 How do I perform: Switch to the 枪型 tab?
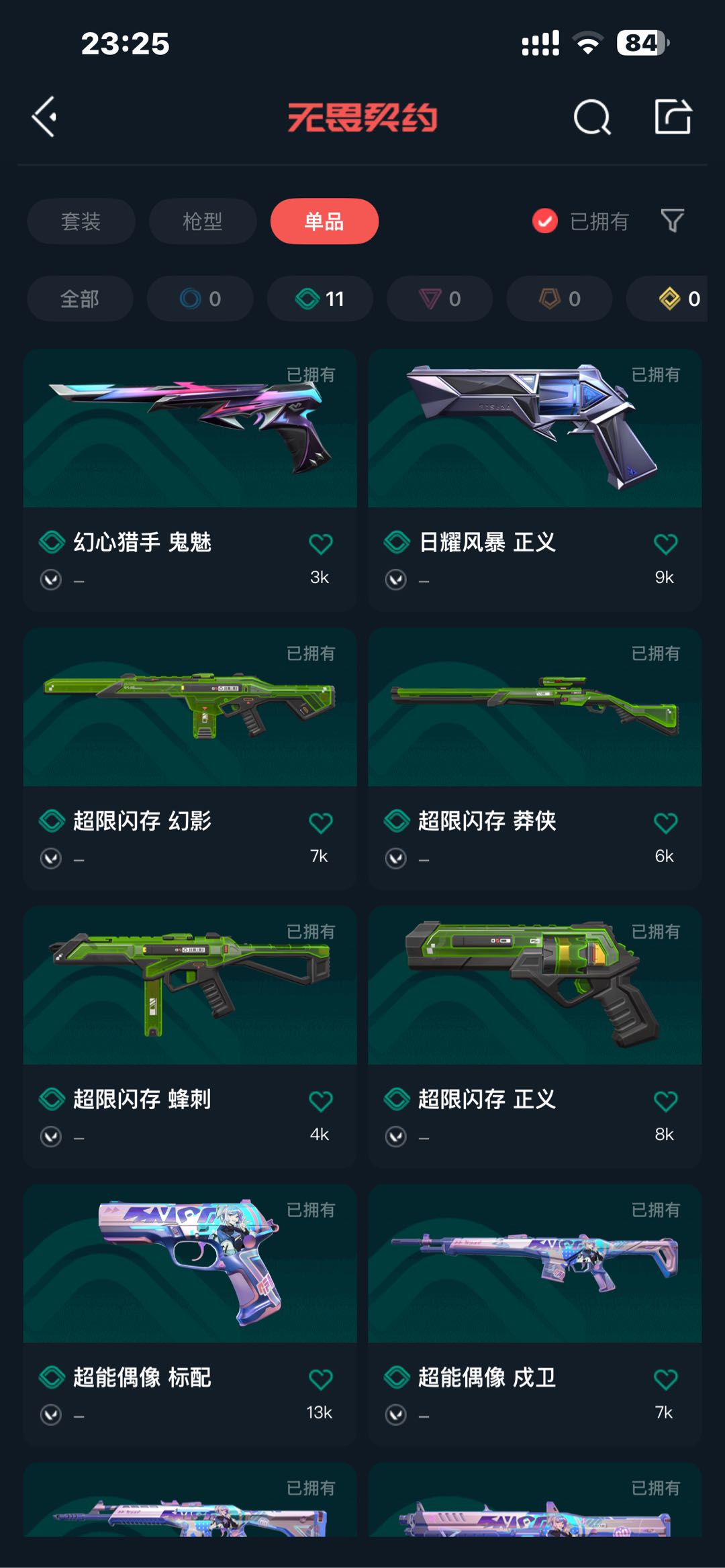pos(202,221)
